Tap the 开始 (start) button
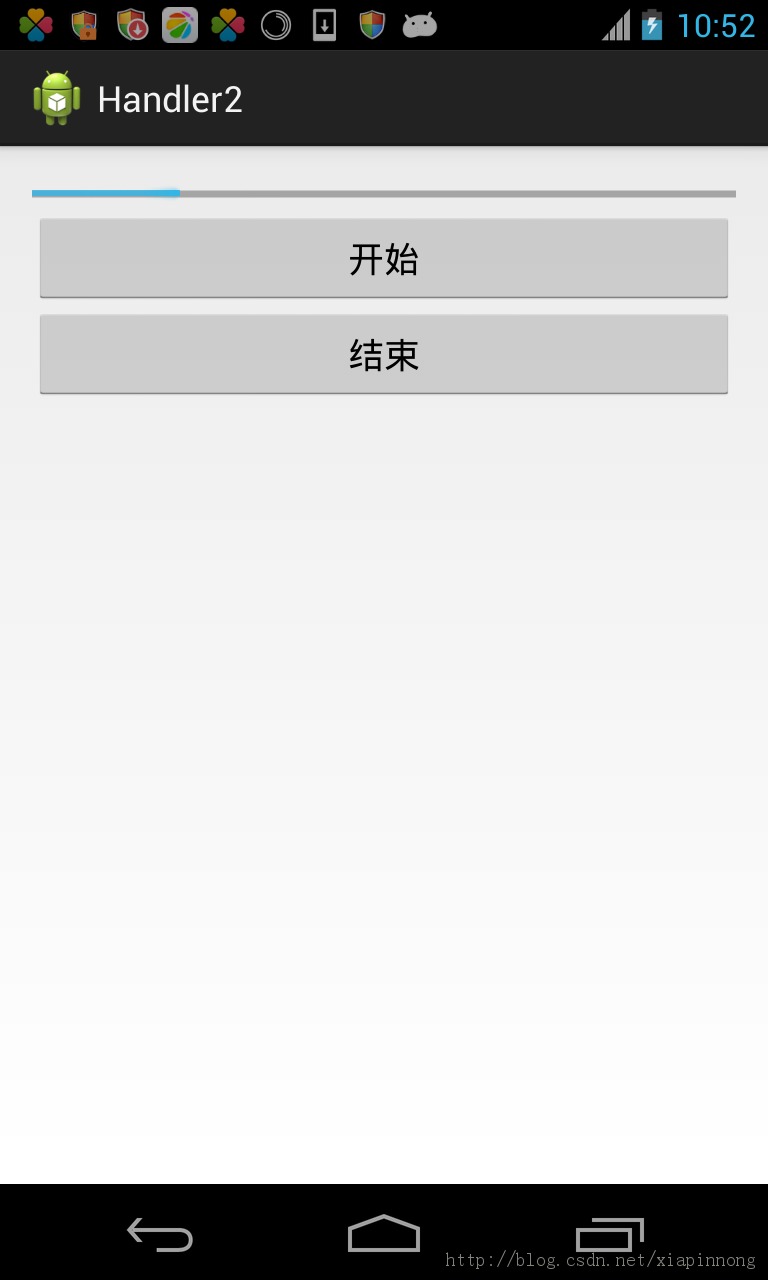Image resolution: width=768 pixels, height=1280 pixels. point(384,259)
